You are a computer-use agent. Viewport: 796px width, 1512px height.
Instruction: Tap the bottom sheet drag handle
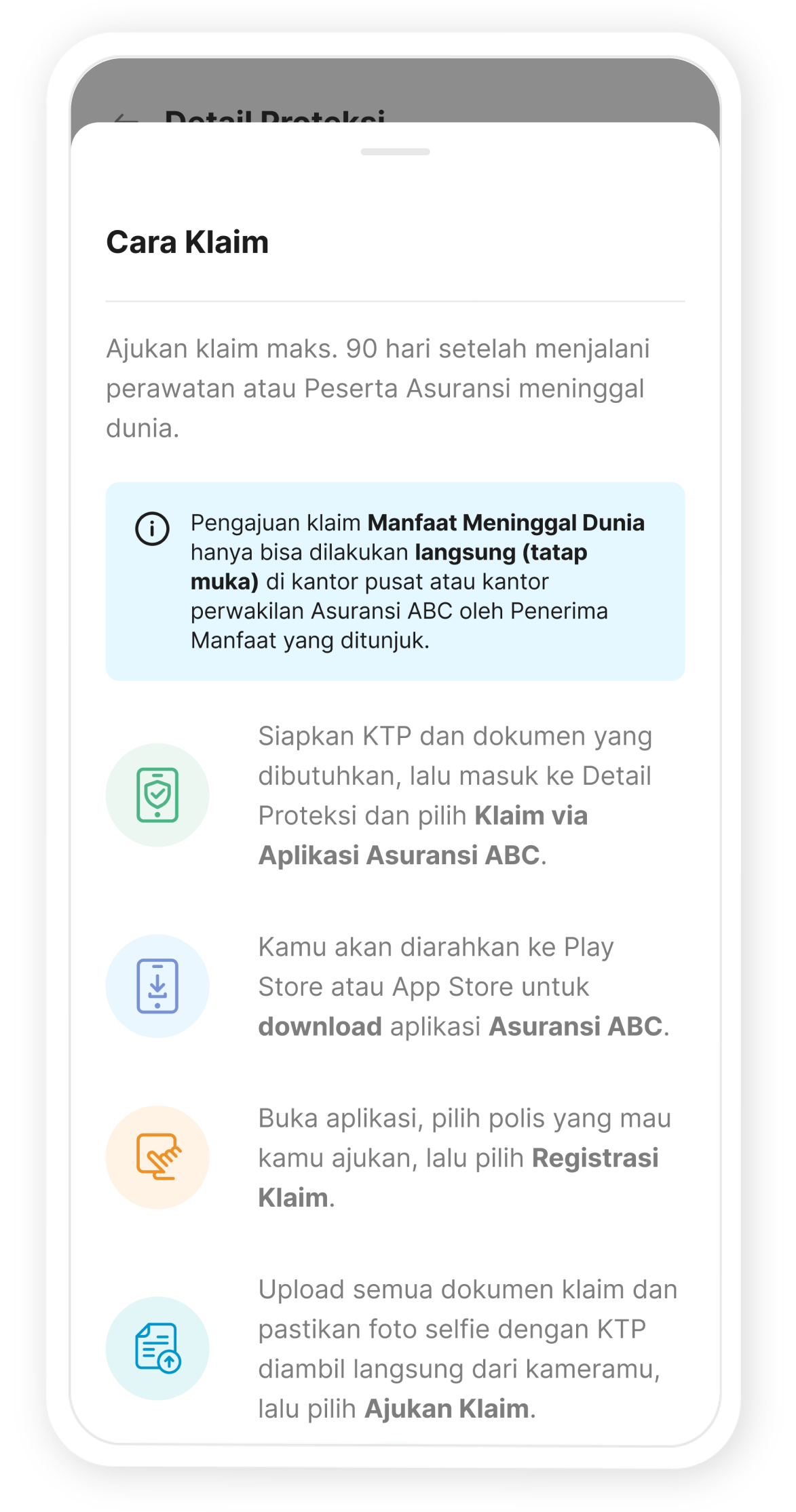click(395, 152)
